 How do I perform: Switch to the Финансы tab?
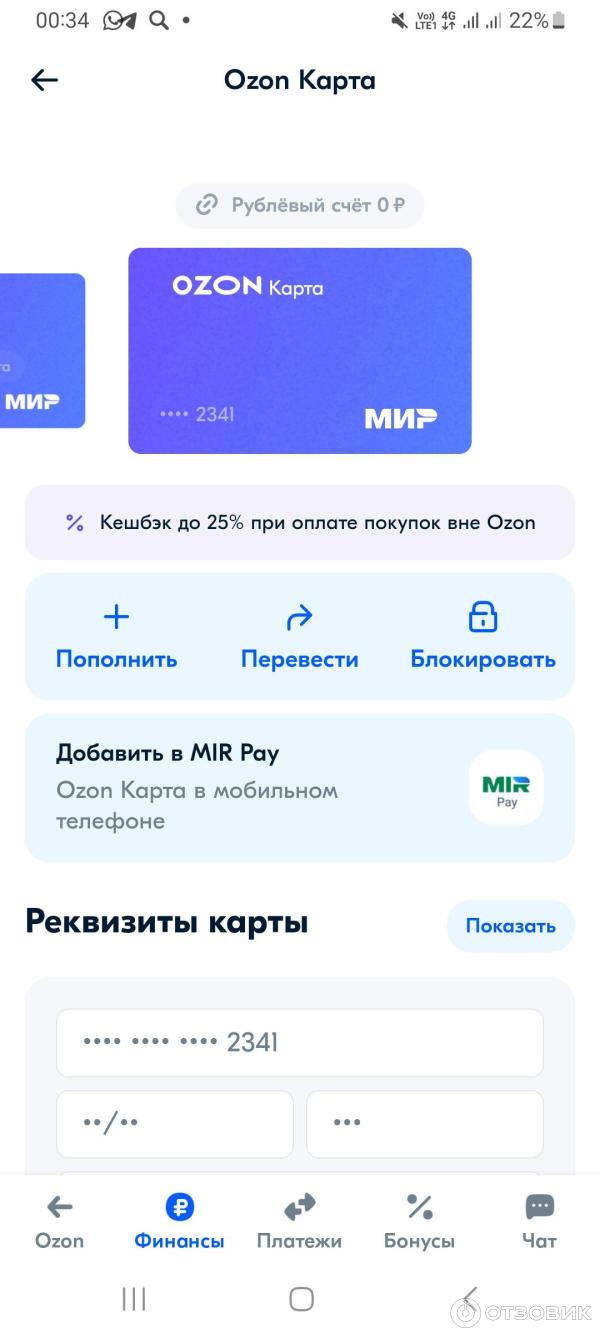[180, 1222]
